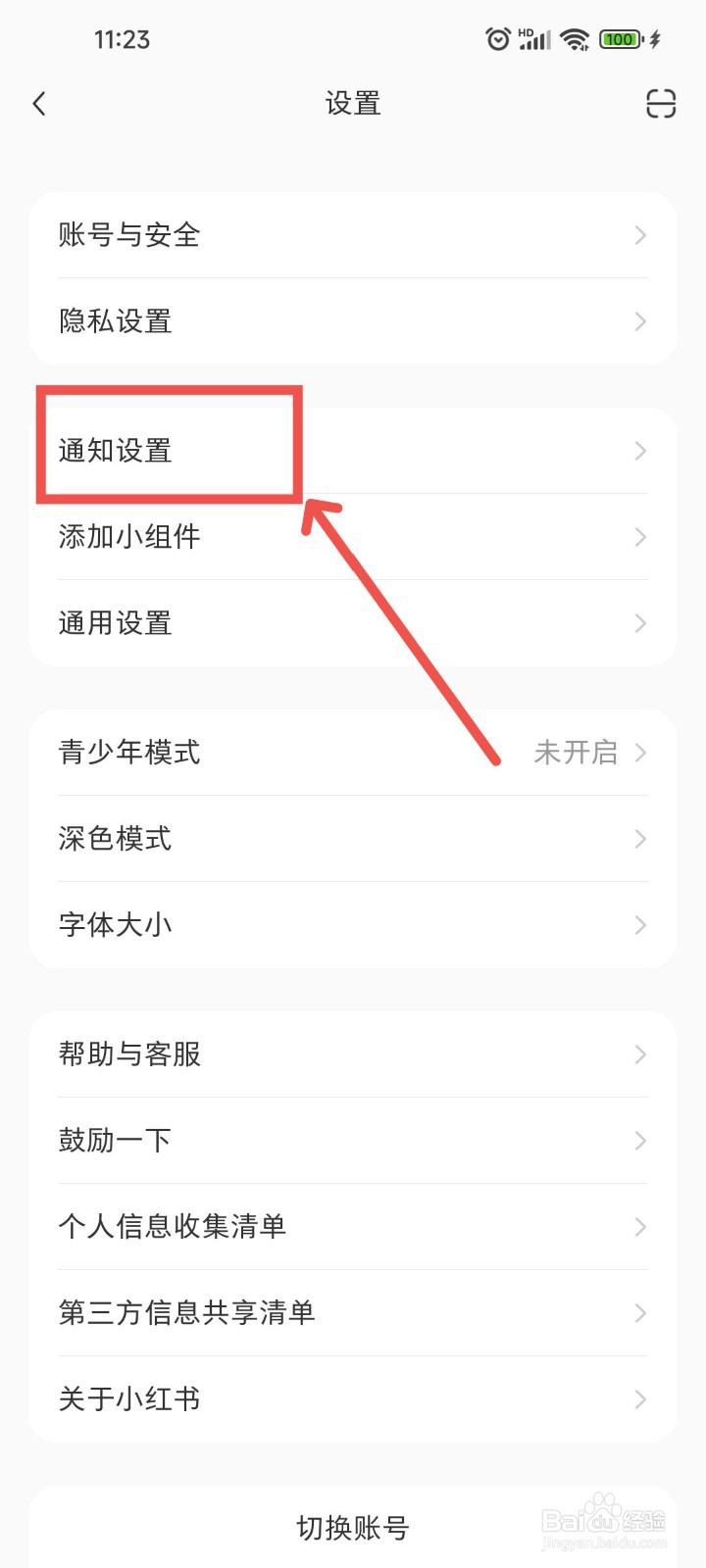Screen dimensions: 706x1568
Task: Expand the 青少年模式 teen mode row
Action: pos(353,753)
